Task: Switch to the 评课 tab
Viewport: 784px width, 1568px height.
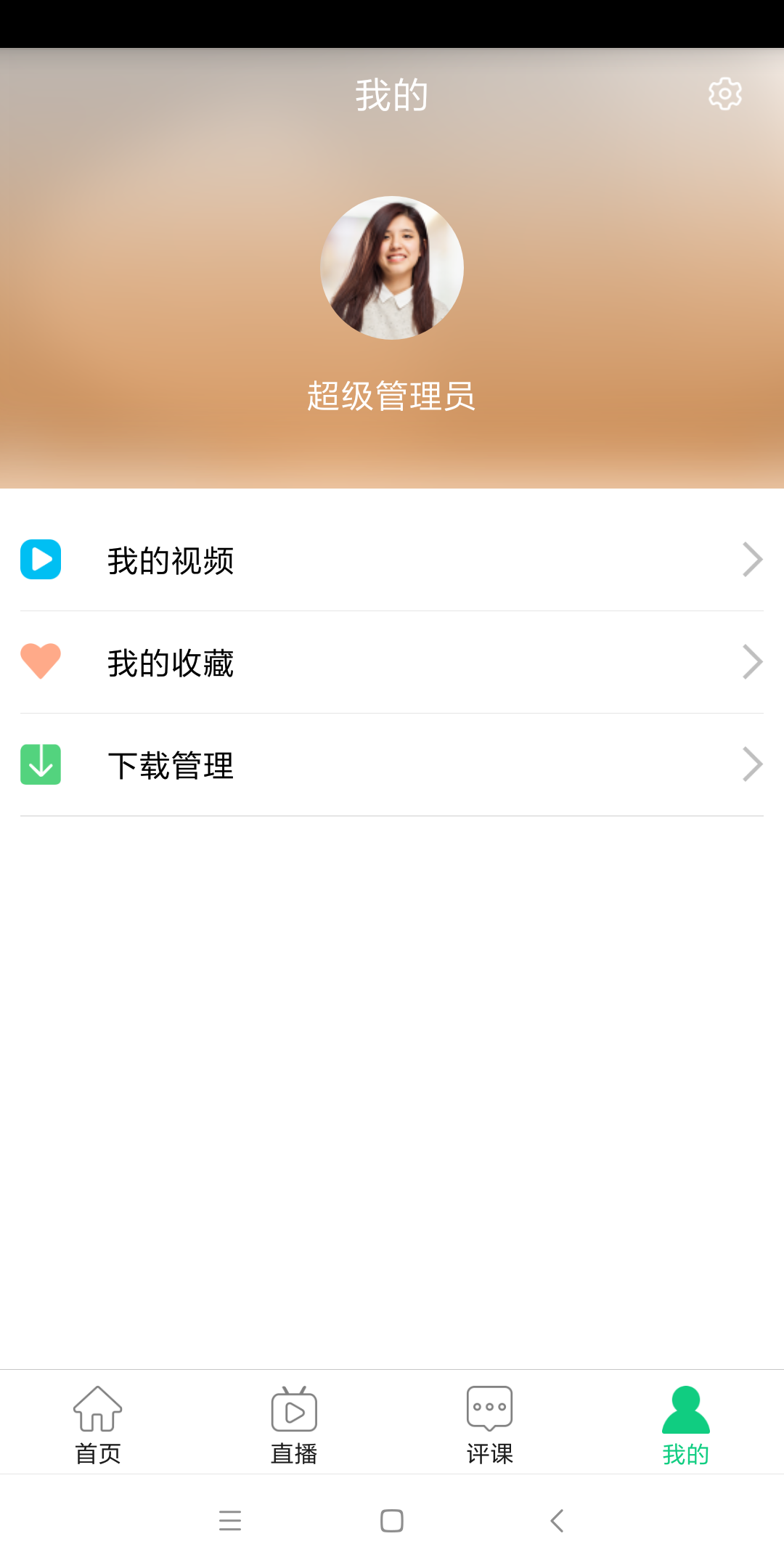Action: [490, 1424]
